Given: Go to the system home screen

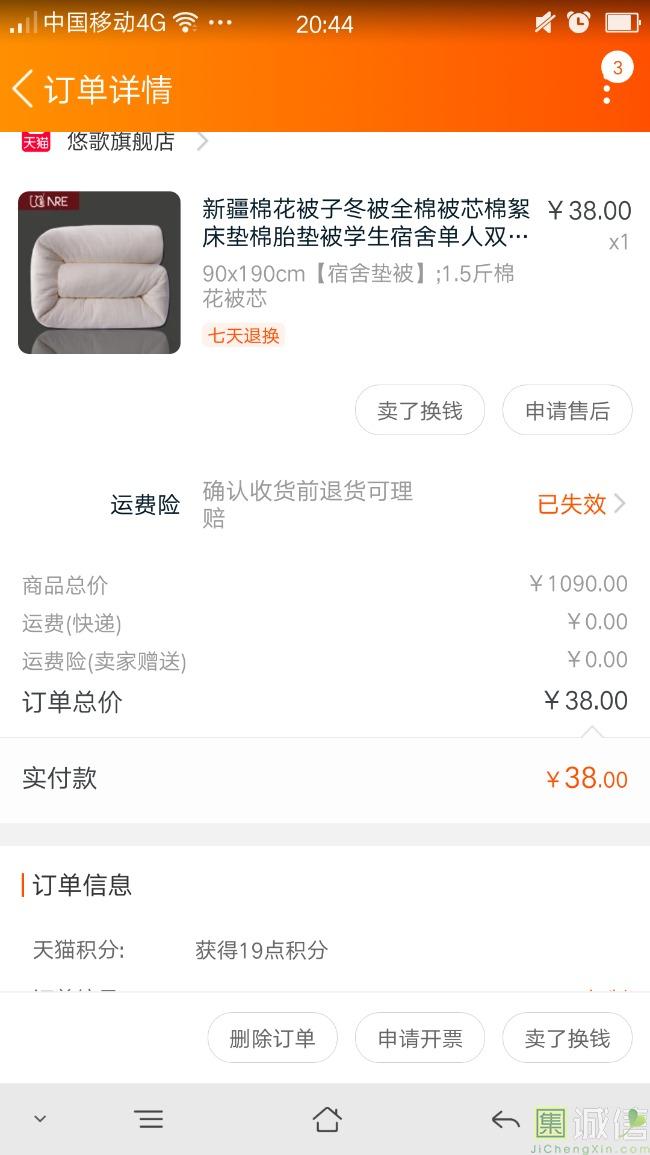Looking at the screenshot, I should click(x=327, y=1119).
